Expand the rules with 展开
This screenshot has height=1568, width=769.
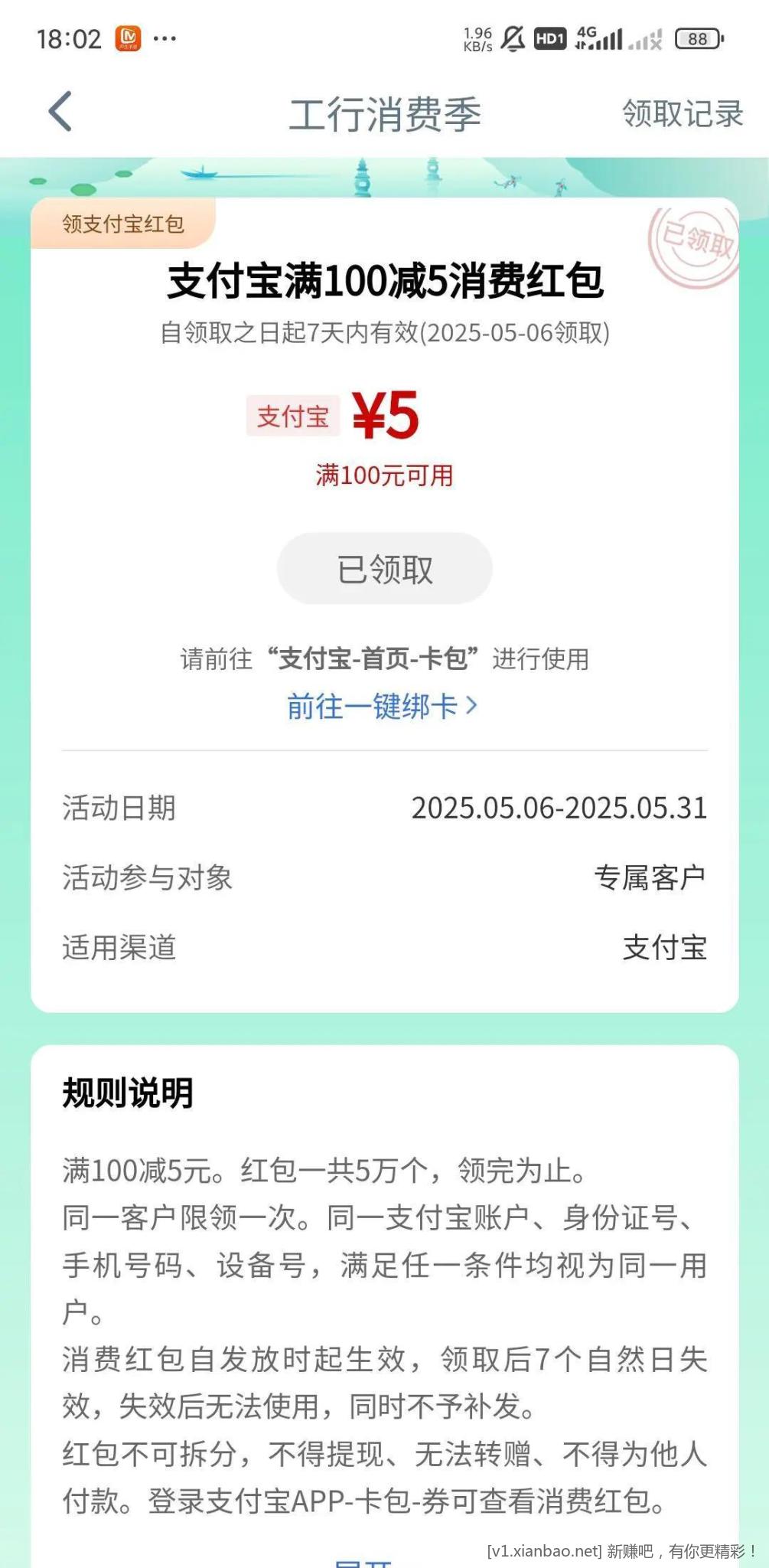364,1562
